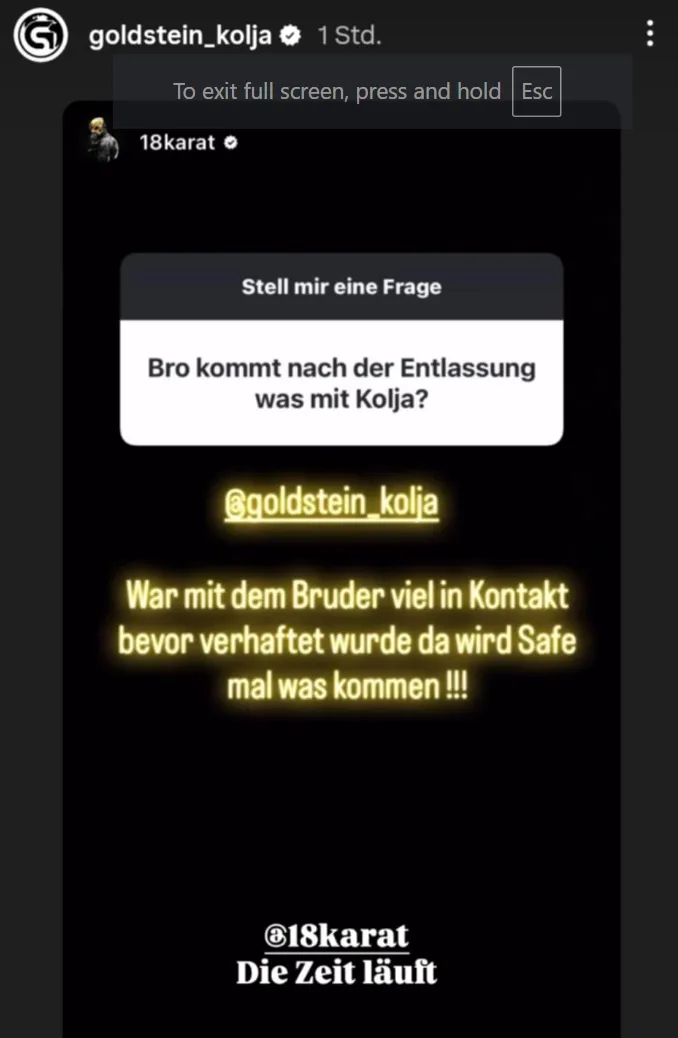
Task: Open the goldstein_kolja username link
Action: (x=180, y=36)
